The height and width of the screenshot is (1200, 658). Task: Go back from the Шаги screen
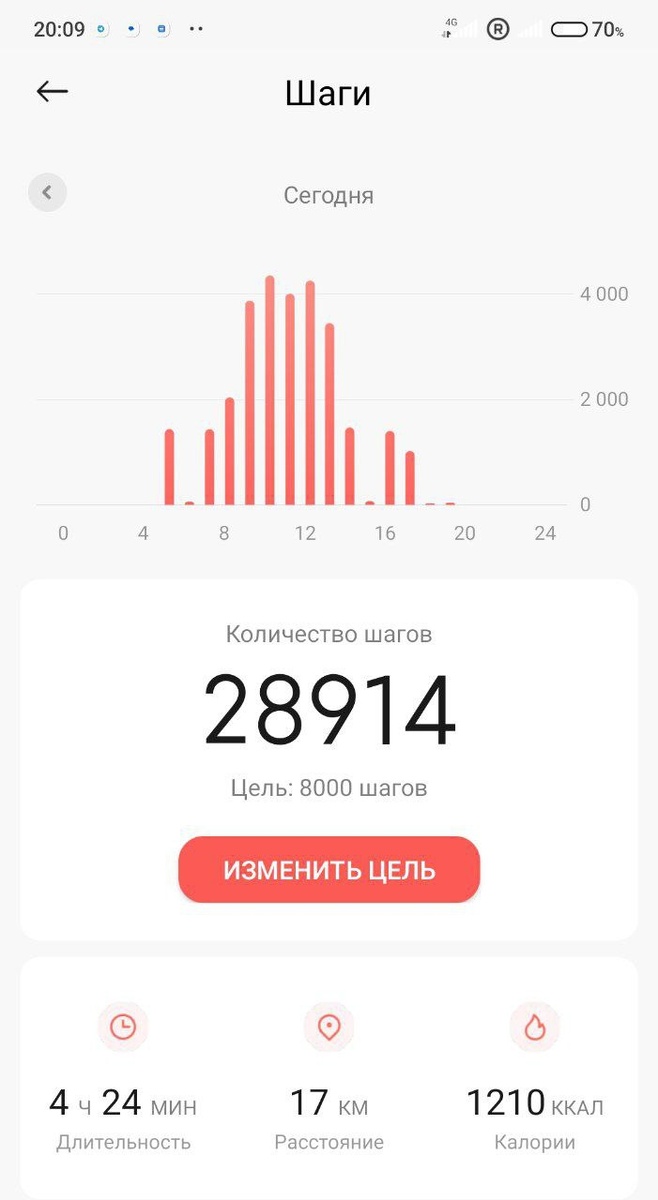click(52, 92)
